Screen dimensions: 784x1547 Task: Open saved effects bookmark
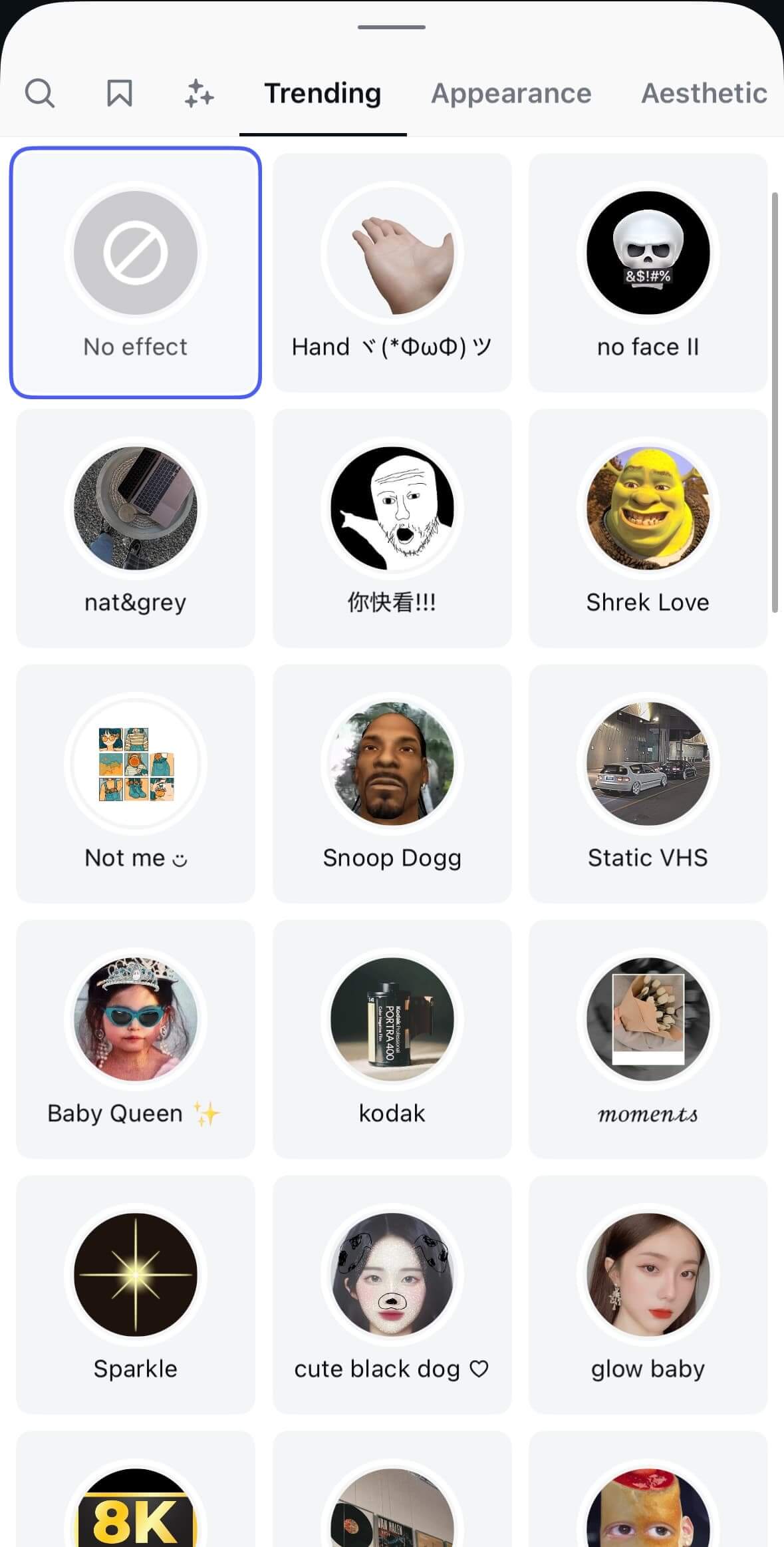tap(120, 93)
